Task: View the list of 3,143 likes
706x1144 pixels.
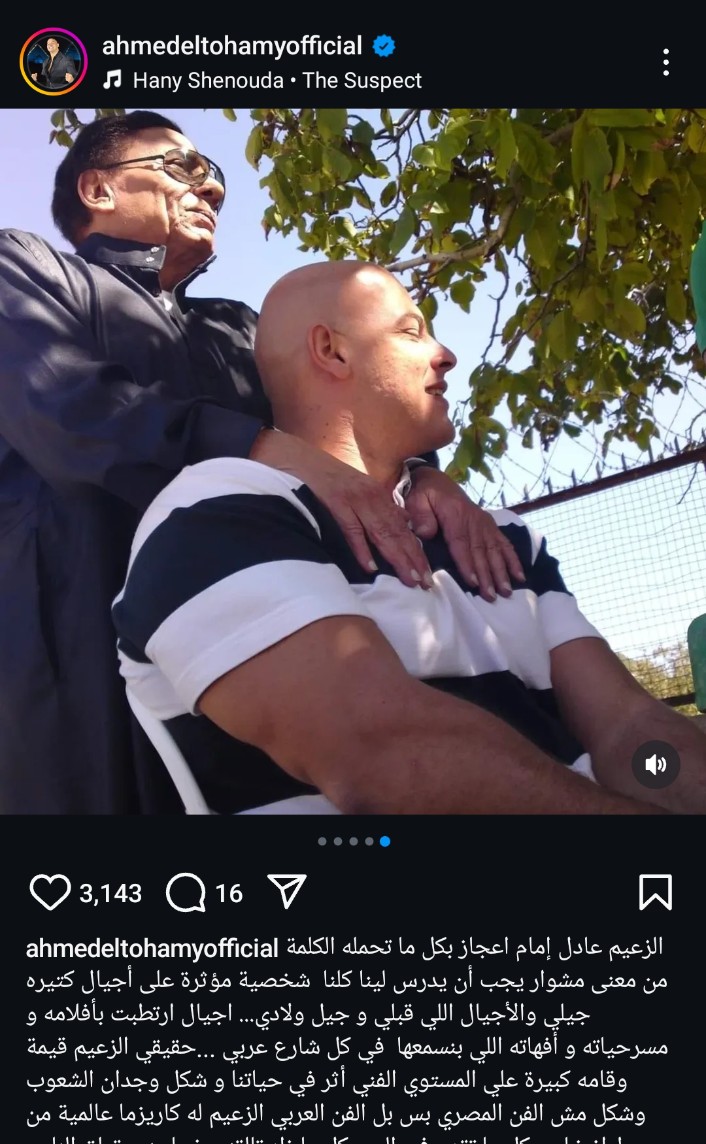Action: tap(110, 893)
